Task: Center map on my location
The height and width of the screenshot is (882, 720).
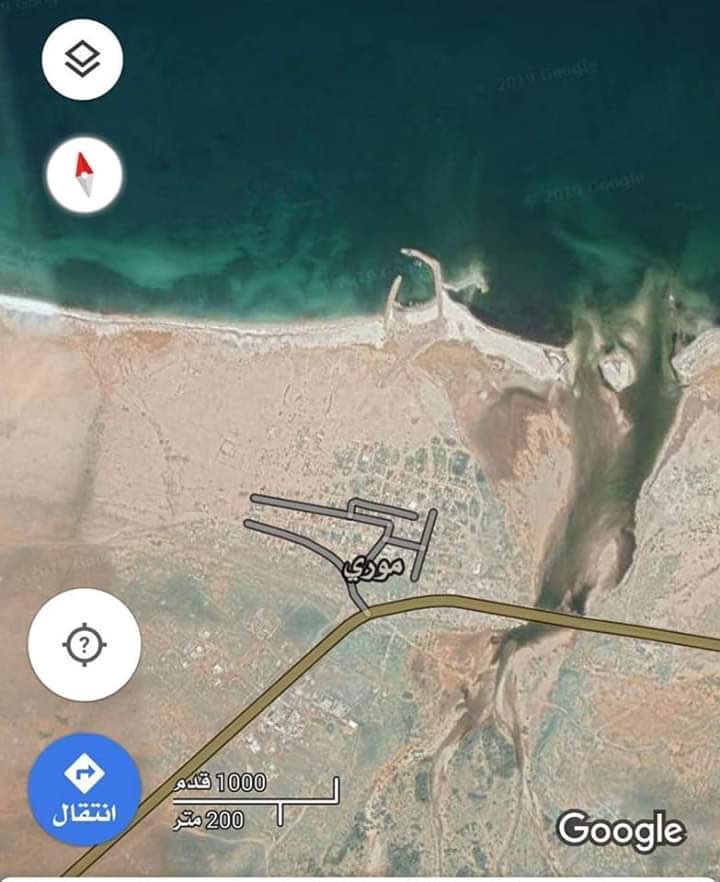Action: click(85, 644)
